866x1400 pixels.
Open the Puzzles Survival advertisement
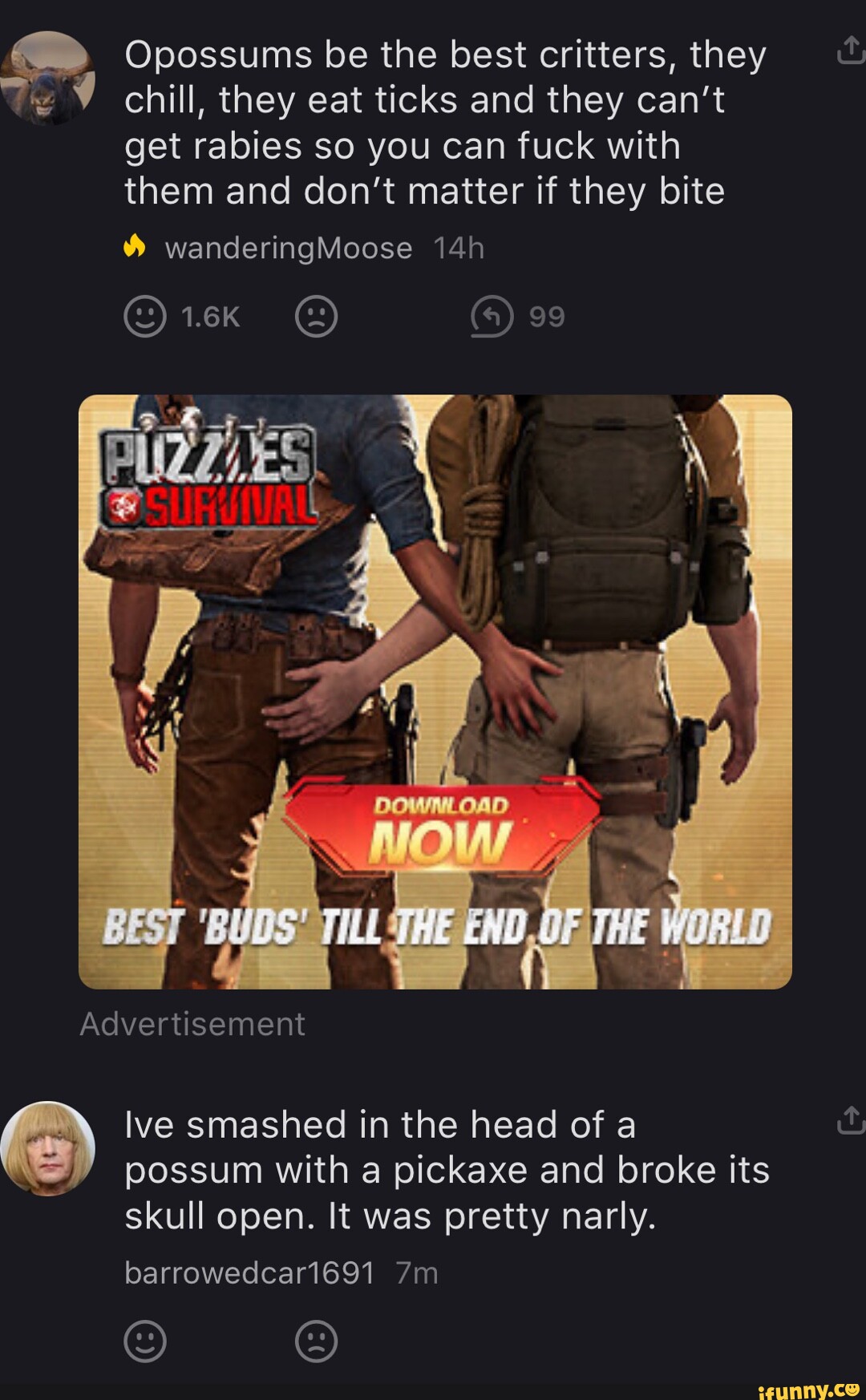pos(435,691)
